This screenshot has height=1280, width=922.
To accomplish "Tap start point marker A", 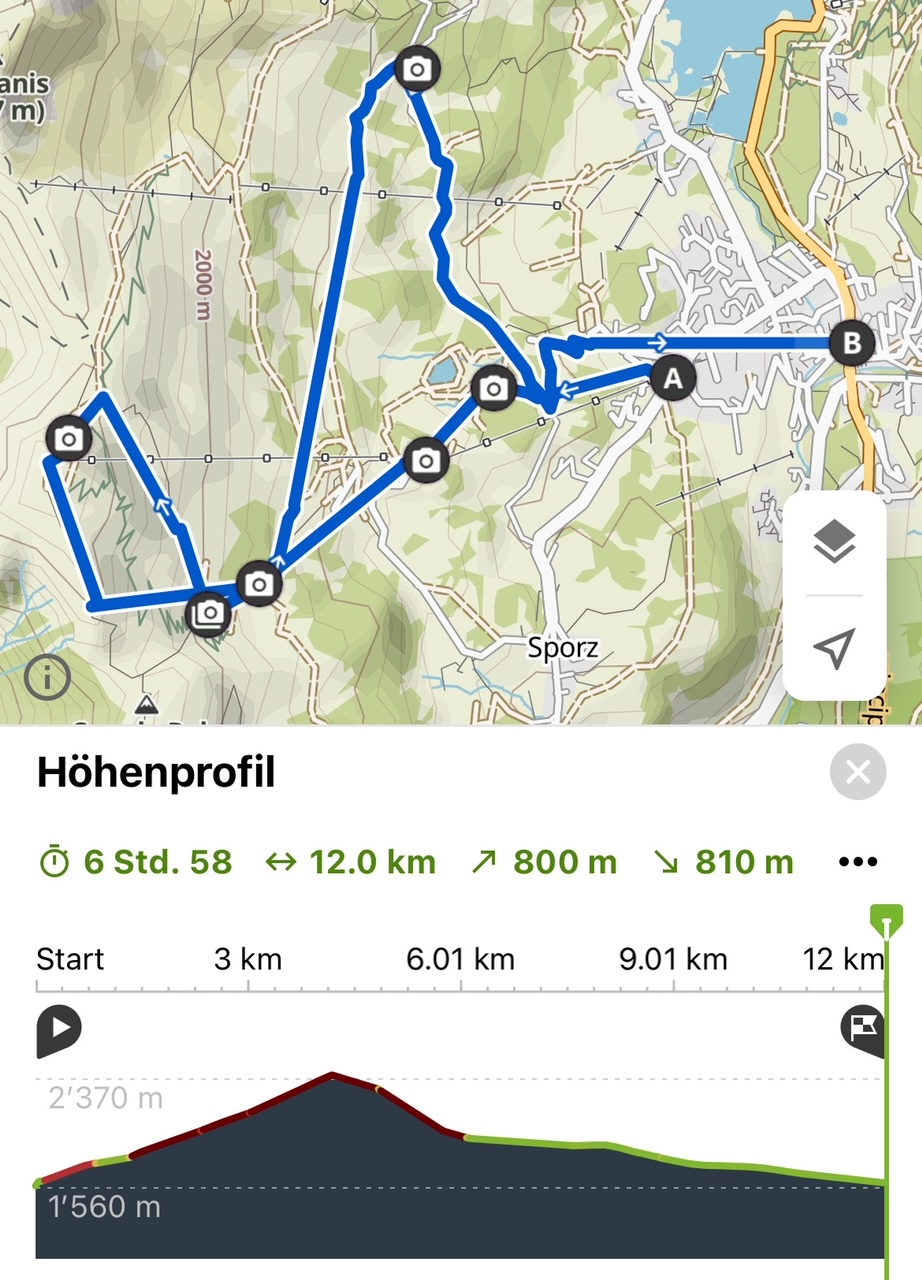I will point(673,379).
